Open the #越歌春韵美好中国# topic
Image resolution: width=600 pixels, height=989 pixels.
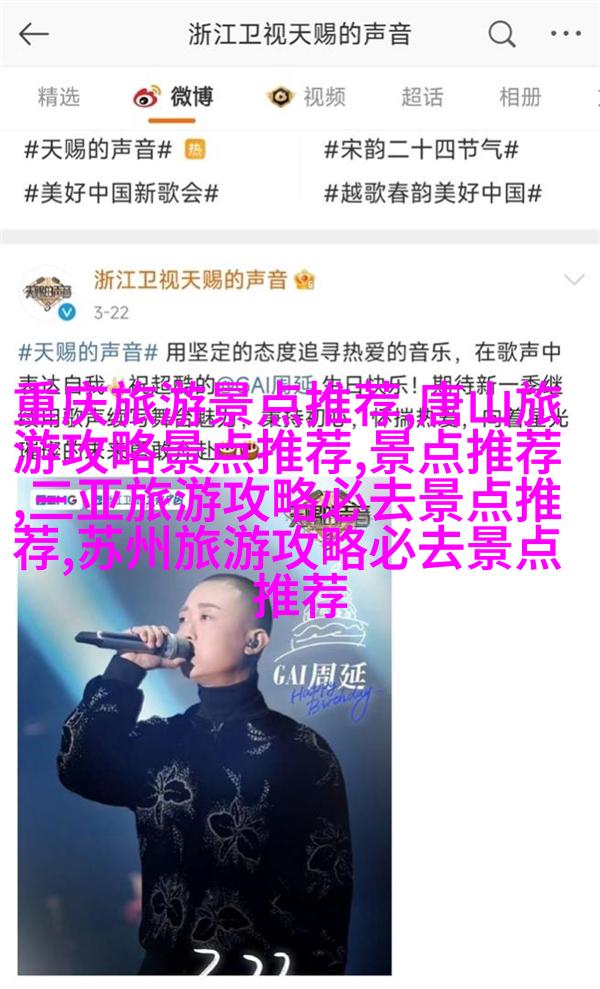click(433, 193)
